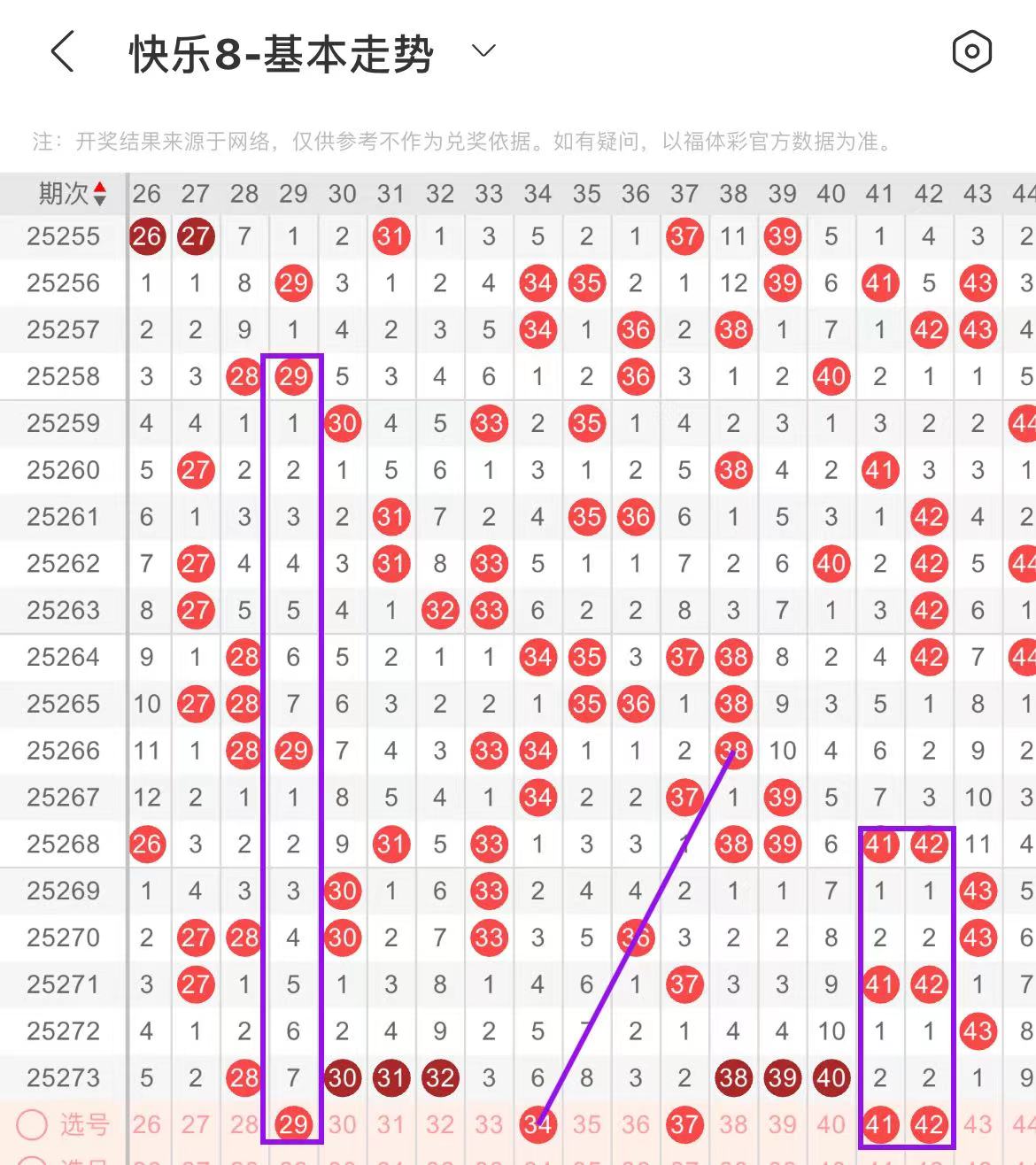Viewport: 1036px width, 1165px height.
Task: Deselect number 37 in the 选号 row
Action: [x=684, y=1124]
